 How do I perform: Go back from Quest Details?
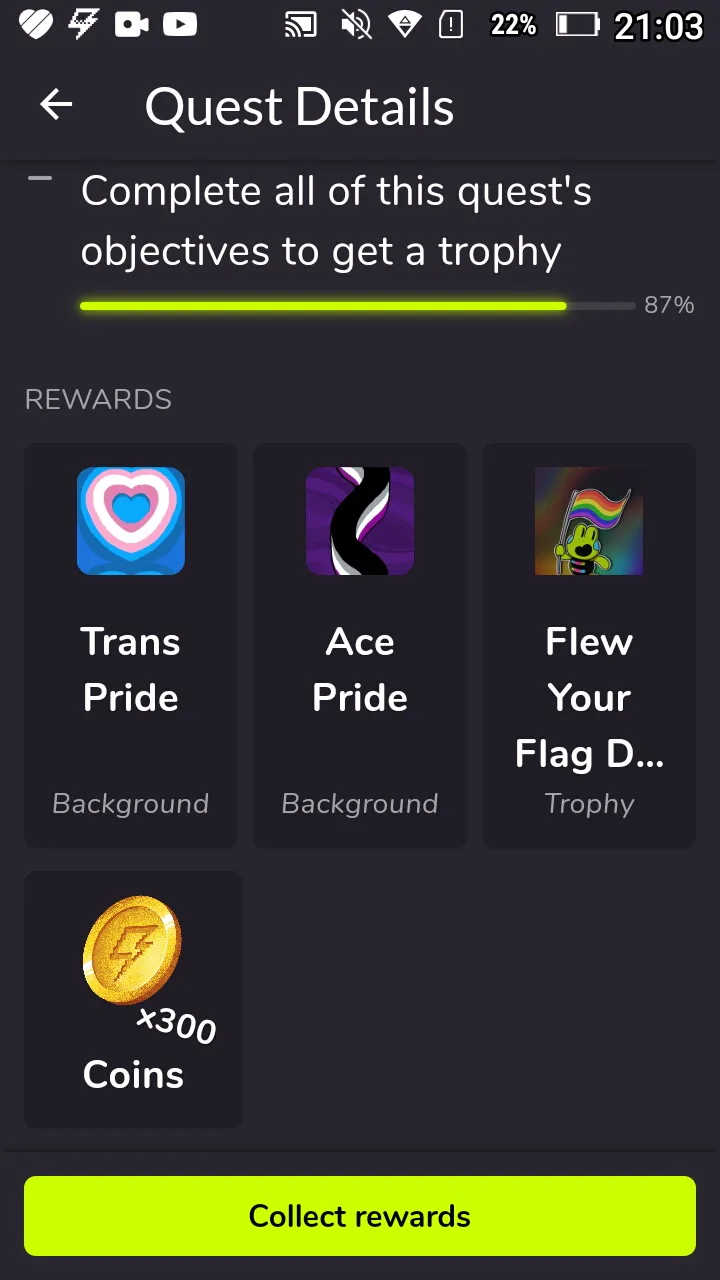click(56, 105)
